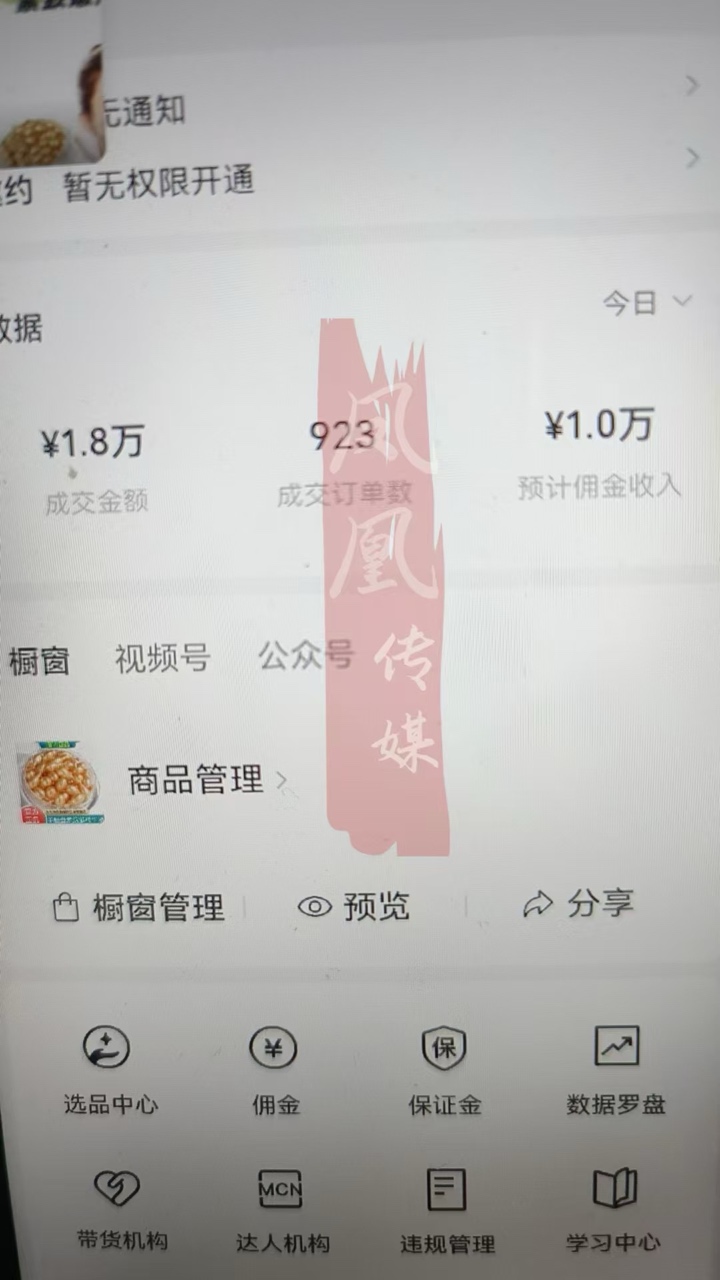Open 选品中心 product selection center

109,1070
